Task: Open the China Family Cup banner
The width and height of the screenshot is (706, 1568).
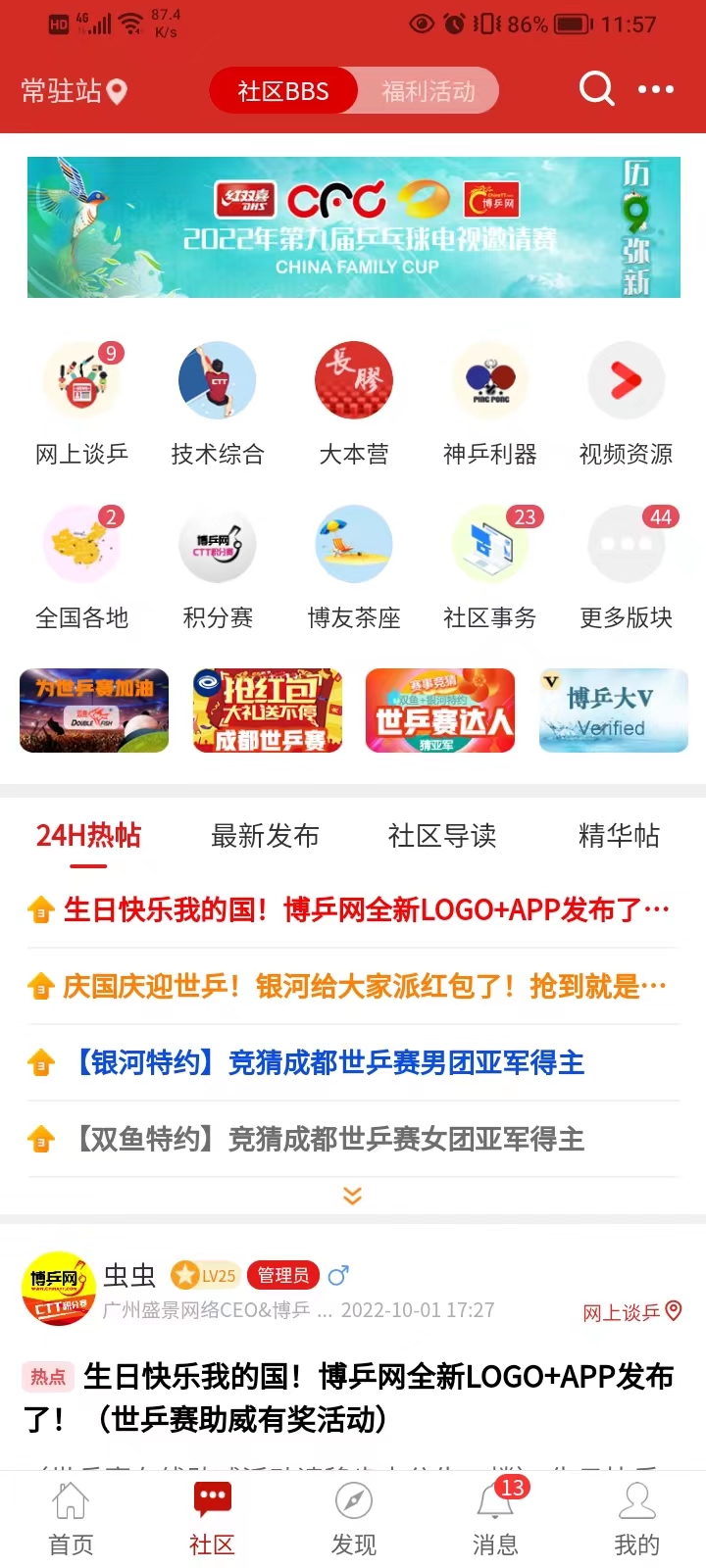Action: click(353, 227)
